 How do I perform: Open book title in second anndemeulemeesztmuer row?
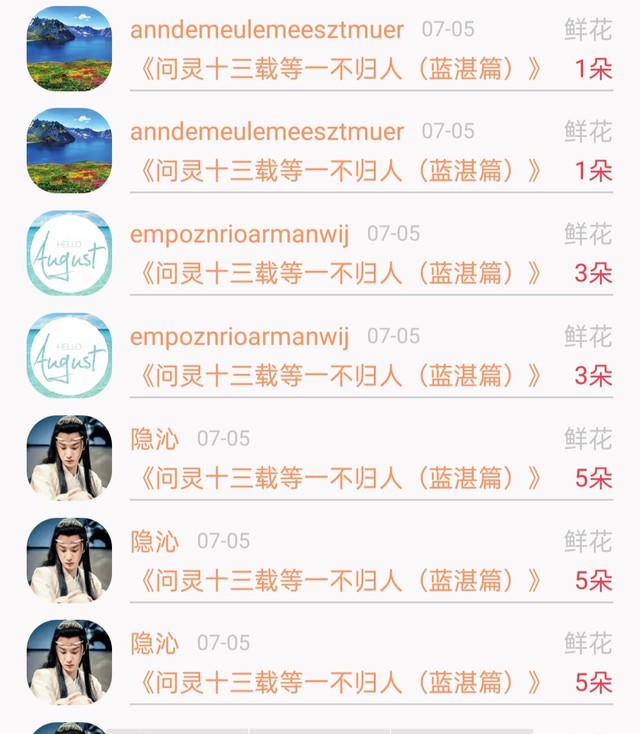[340, 171]
